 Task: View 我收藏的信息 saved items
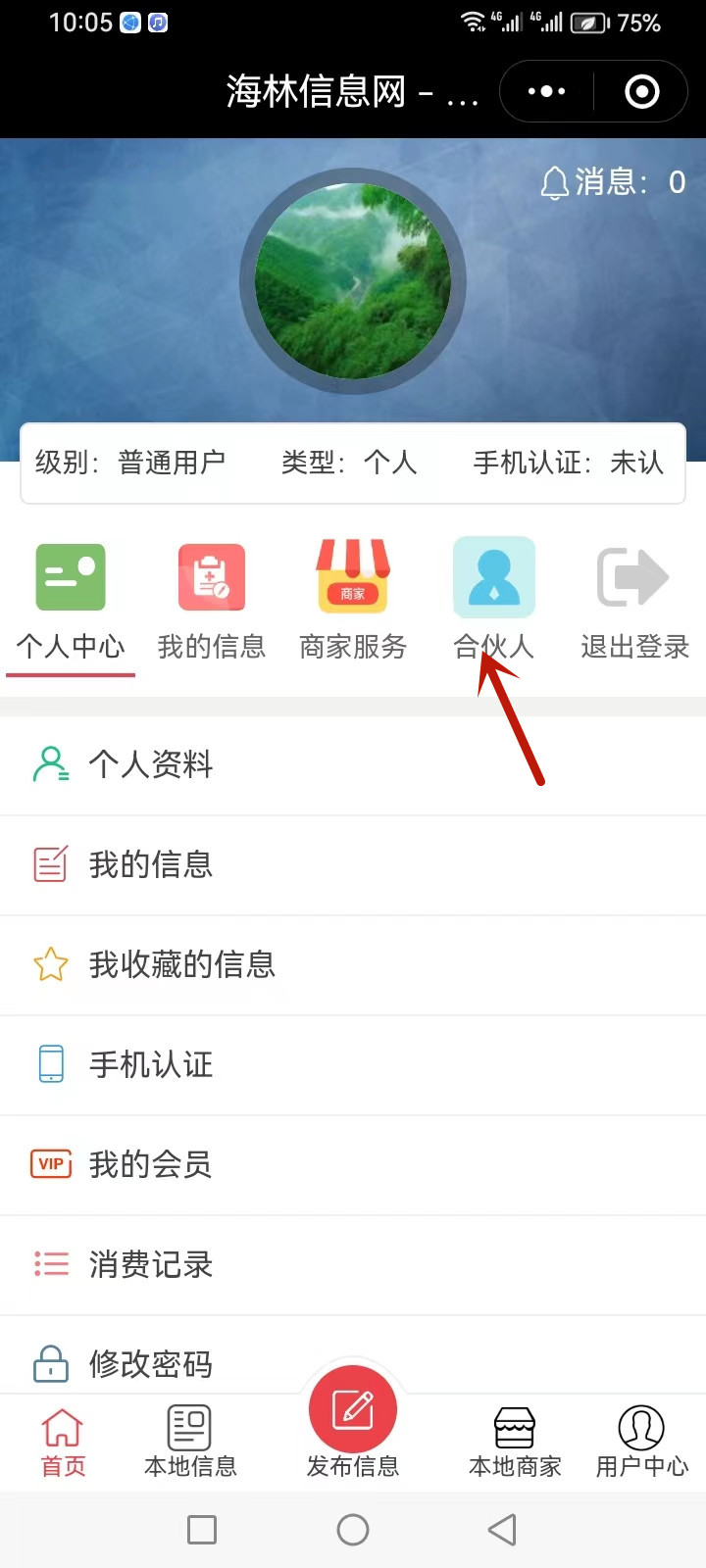coord(353,965)
